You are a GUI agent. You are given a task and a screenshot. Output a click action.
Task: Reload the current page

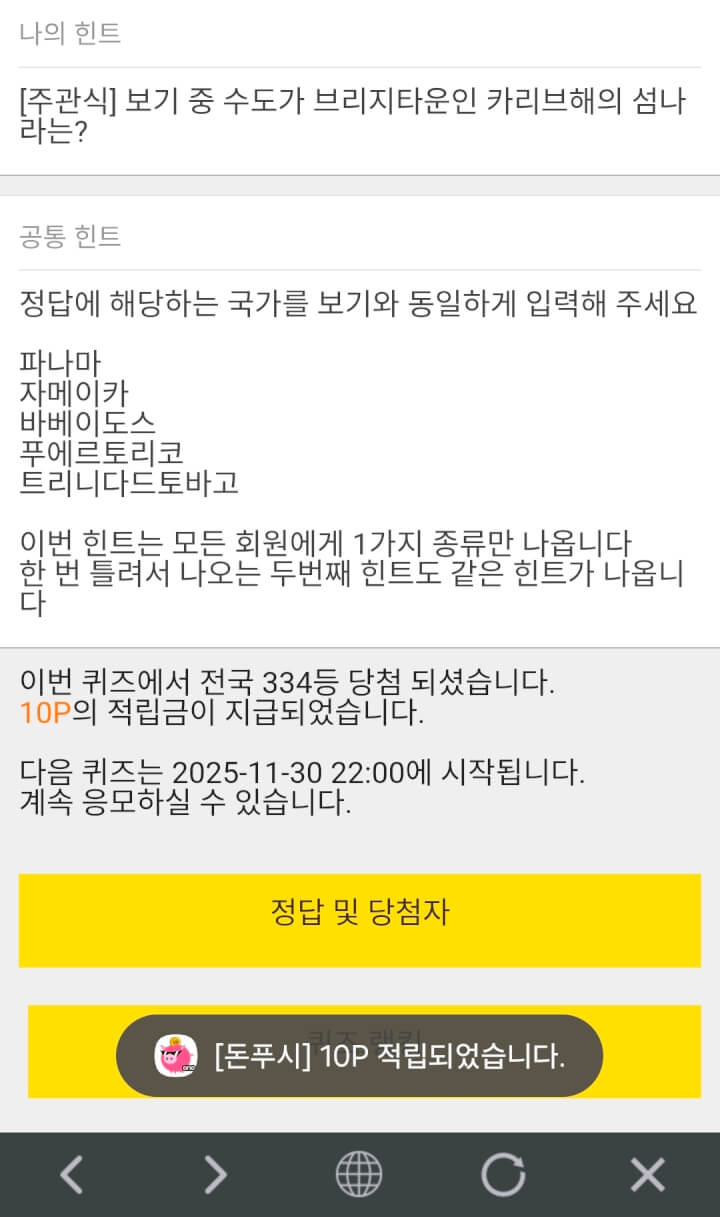tap(503, 1175)
